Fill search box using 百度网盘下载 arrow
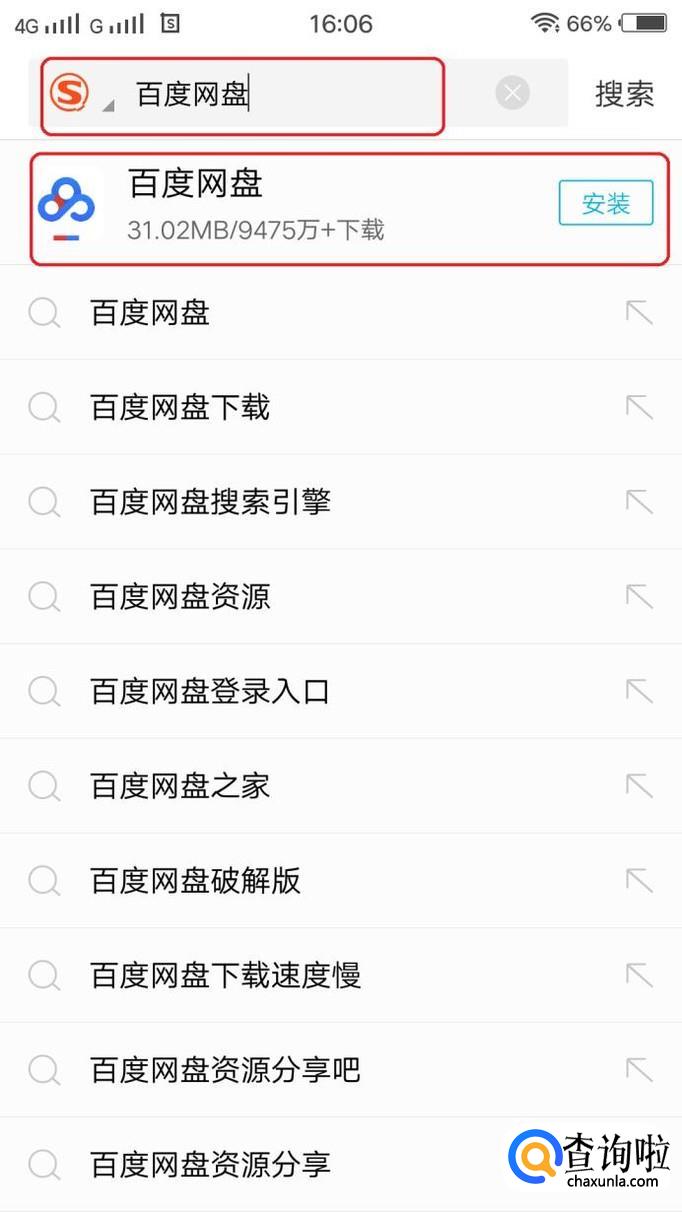Viewport: 682px width, 1212px height. coord(638,408)
